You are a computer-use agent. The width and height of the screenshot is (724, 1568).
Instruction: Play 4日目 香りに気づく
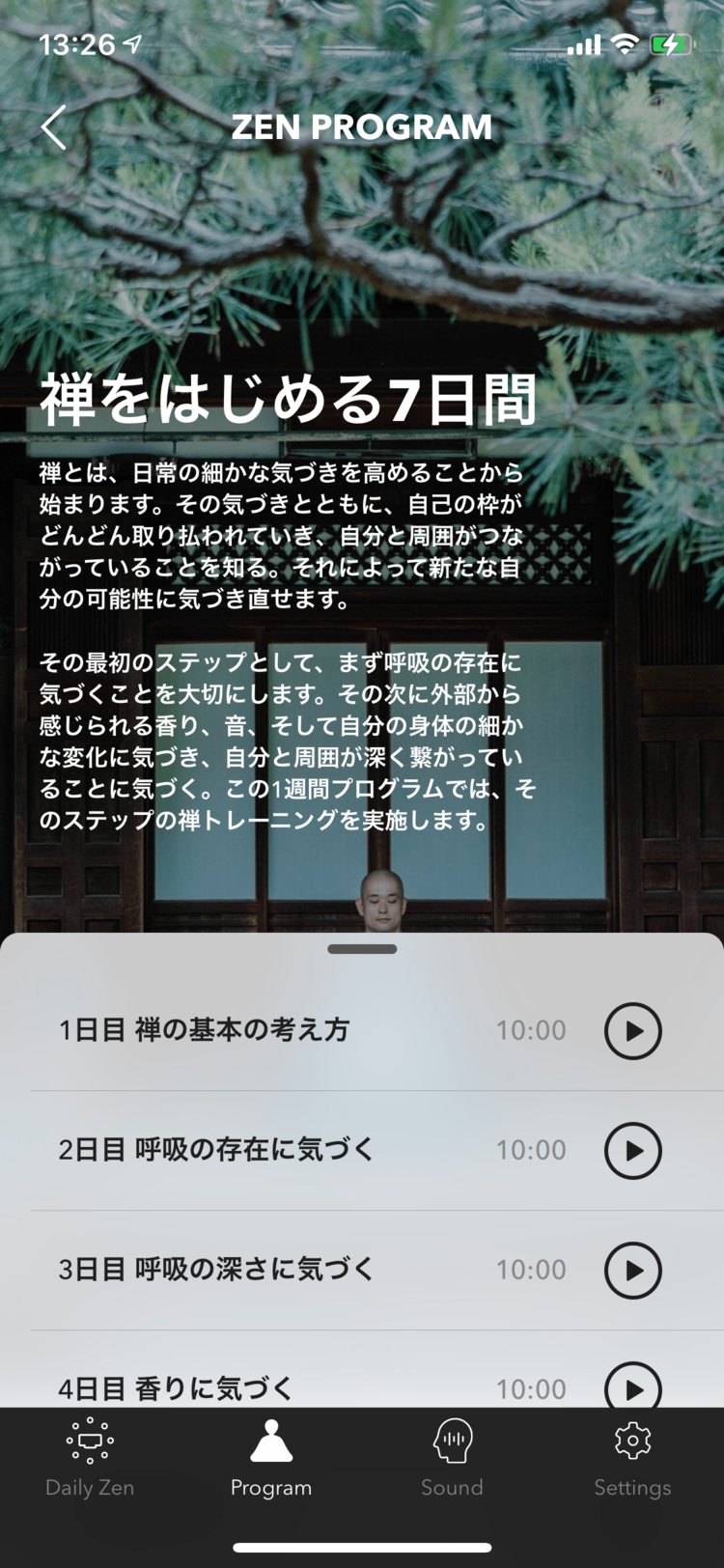(x=633, y=1386)
